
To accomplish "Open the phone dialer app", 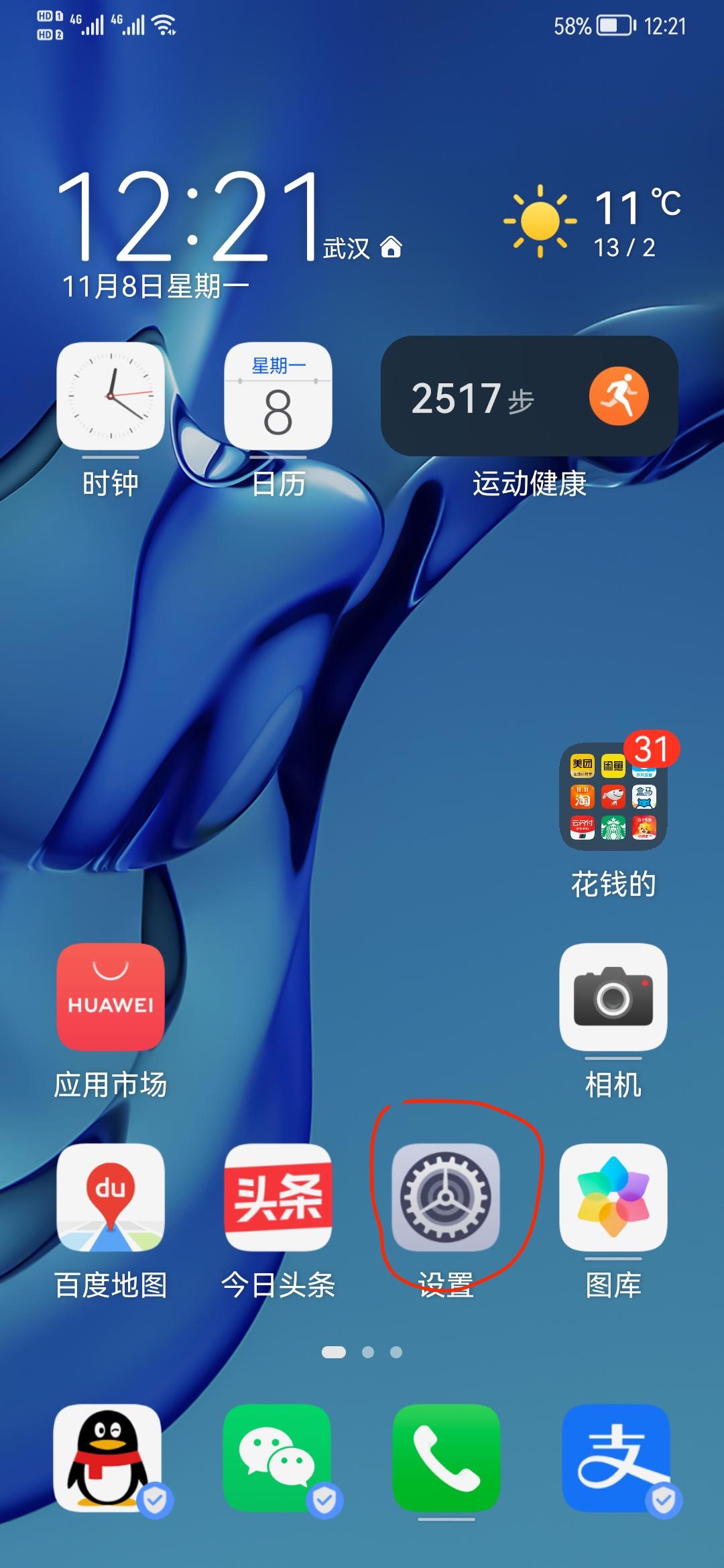I will [x=446, y=1457].
